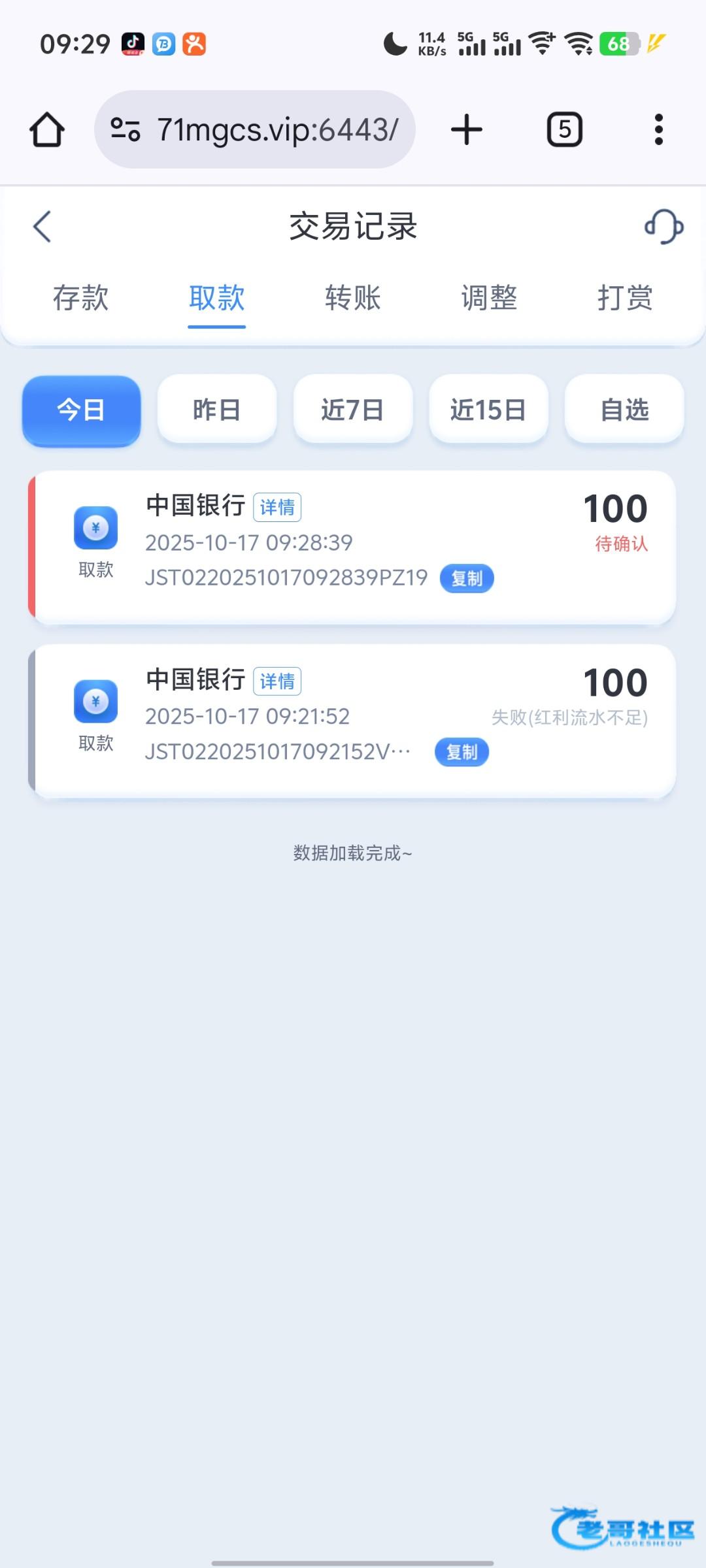The width and height of the screenshot is (706, 1568).
Task: Show records from 近15日
Action: click(488, 410)
